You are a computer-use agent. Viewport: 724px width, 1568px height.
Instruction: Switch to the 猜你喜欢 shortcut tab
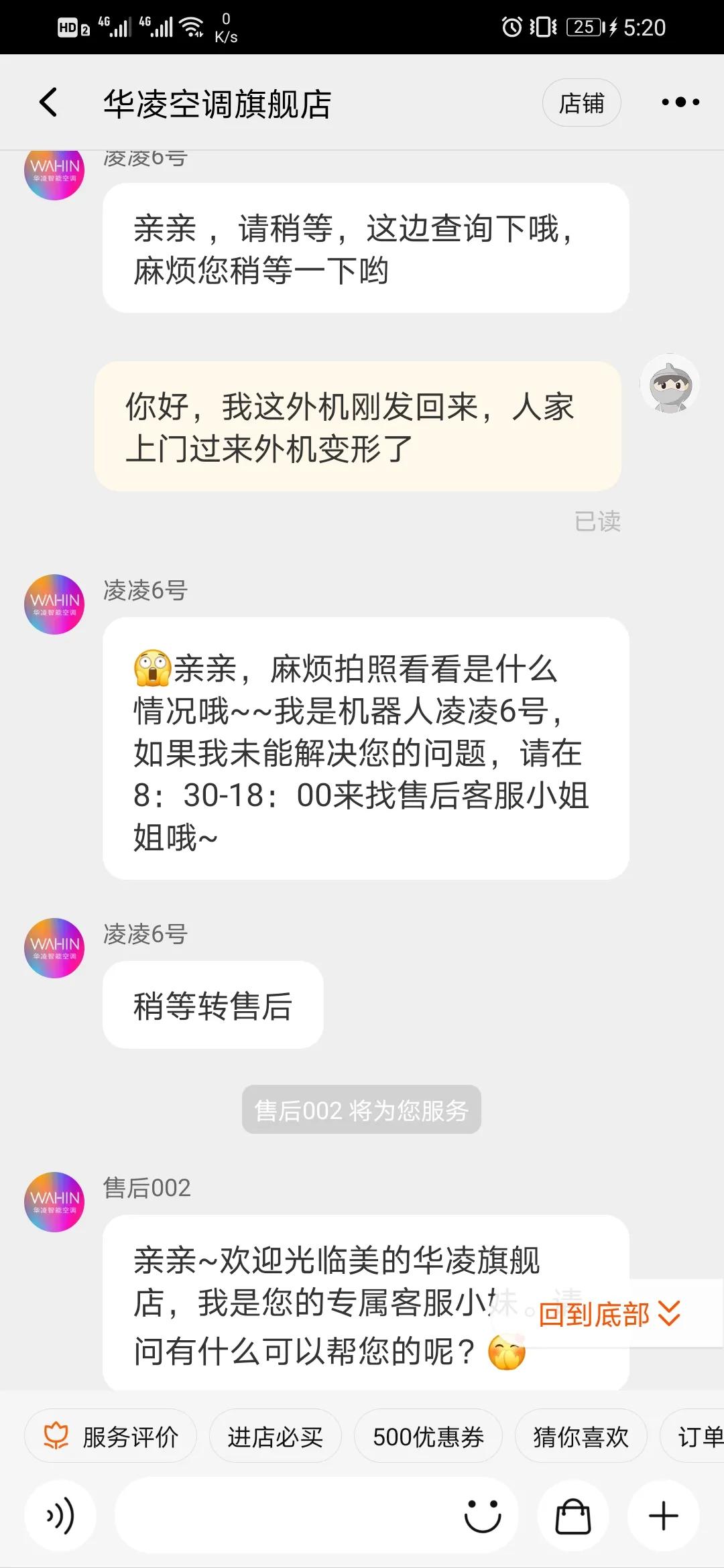point(581,1435)
